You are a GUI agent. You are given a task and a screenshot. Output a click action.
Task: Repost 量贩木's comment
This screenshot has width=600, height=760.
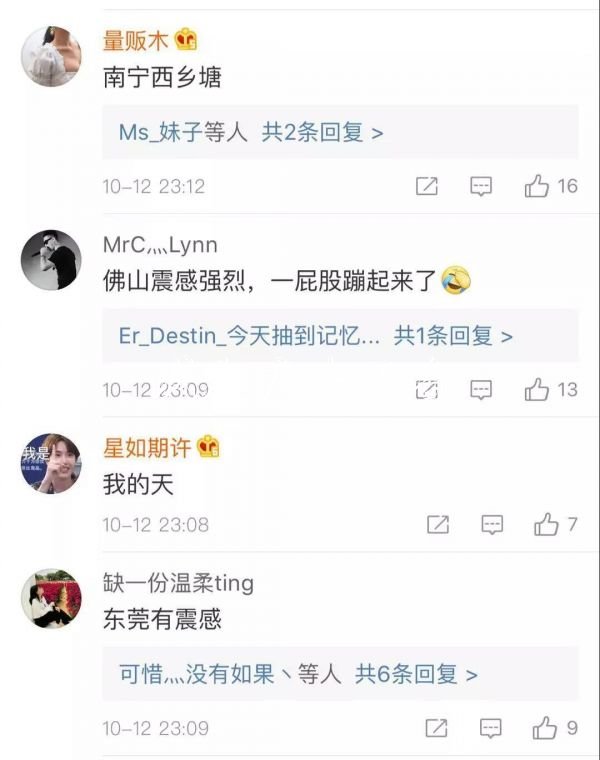tap(427, 186)
